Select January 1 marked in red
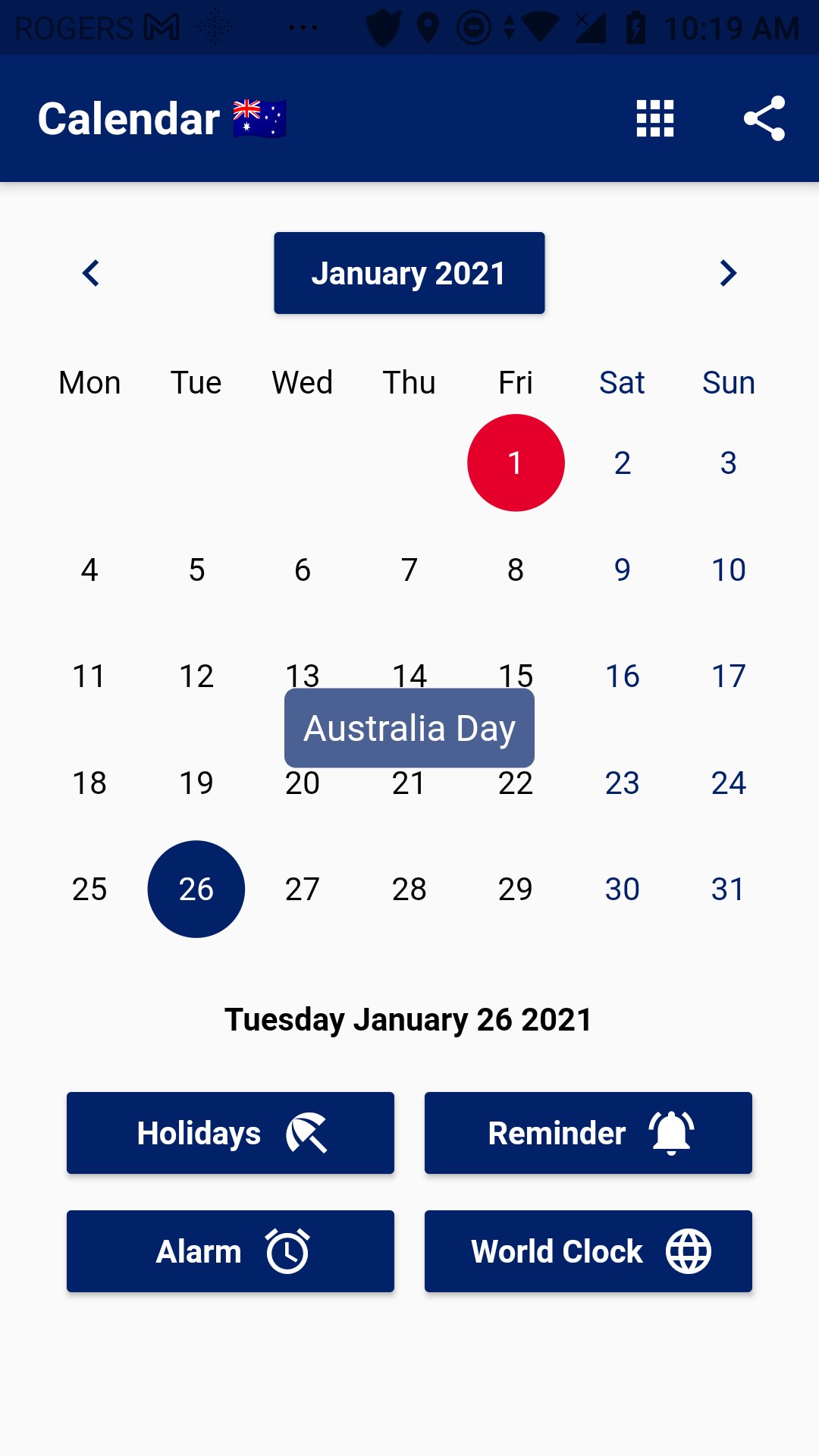Screen dimensions: 819x1456 [x=516, y=463]
